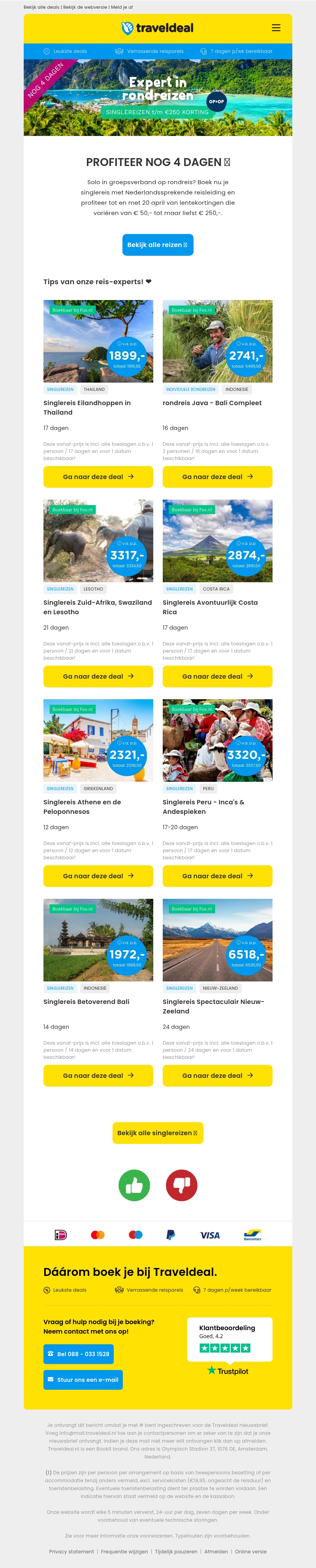Open the hamburger menu
Viewport: 316px width, 1568px height.
point(276,28)
